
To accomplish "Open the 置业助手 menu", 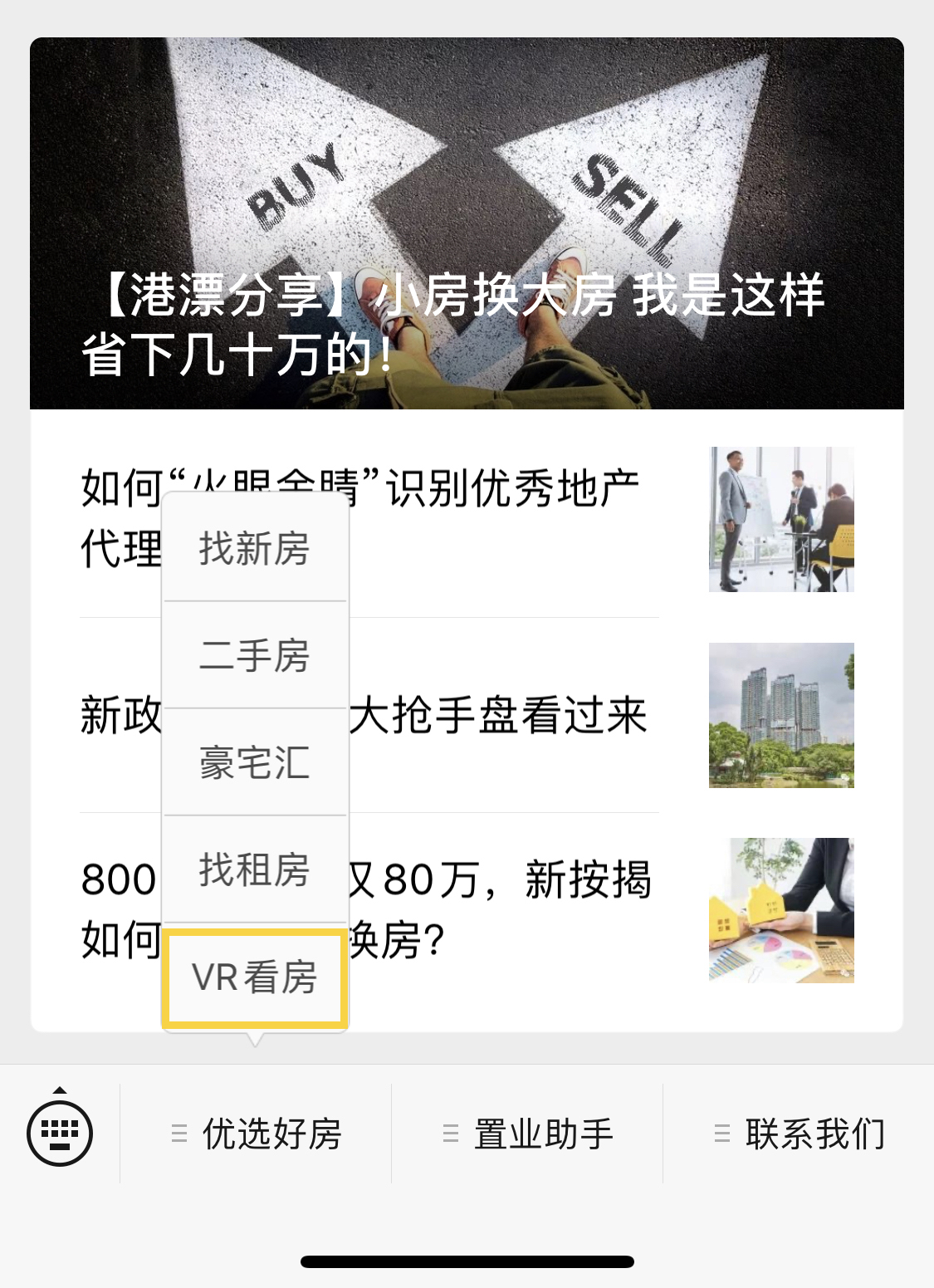I will 527,1134.
